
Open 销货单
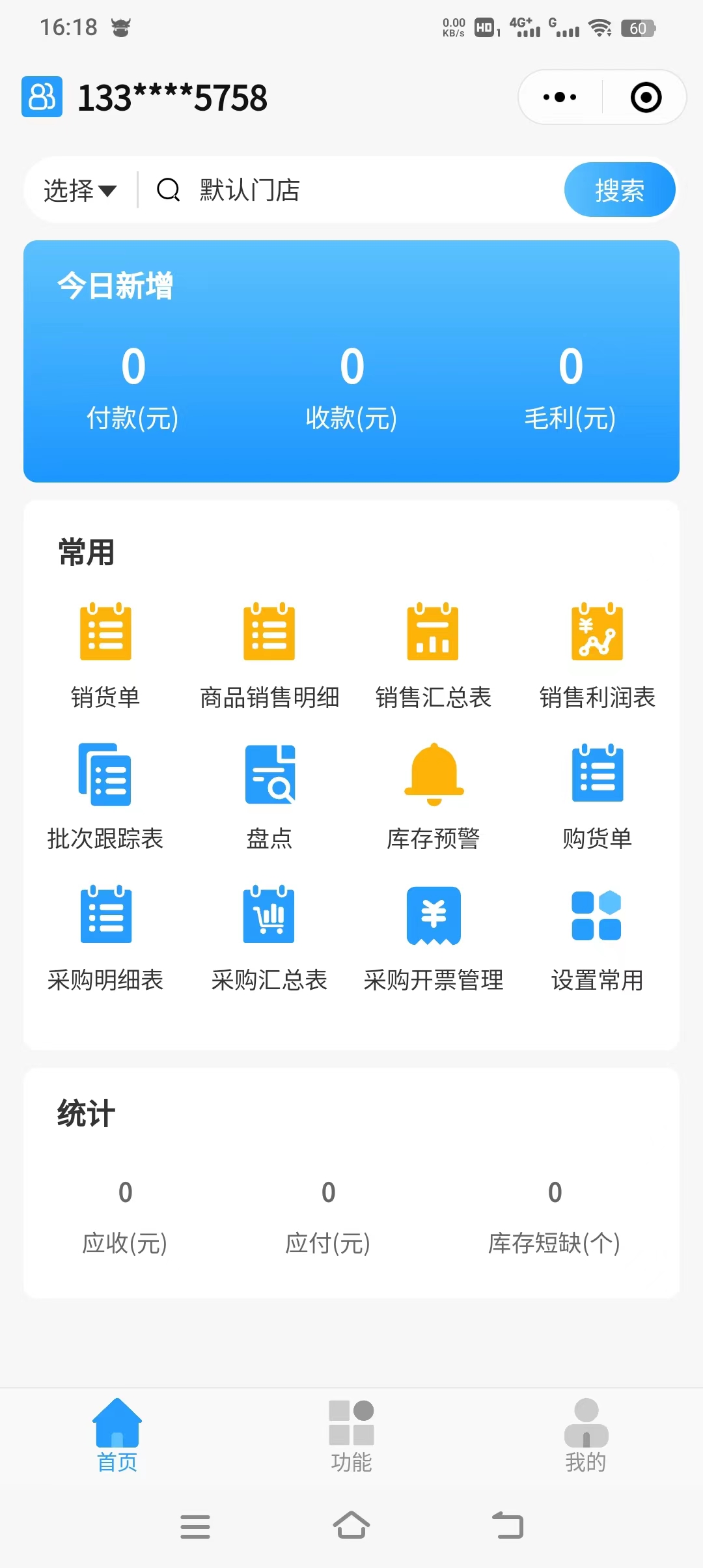click(105, 656)
